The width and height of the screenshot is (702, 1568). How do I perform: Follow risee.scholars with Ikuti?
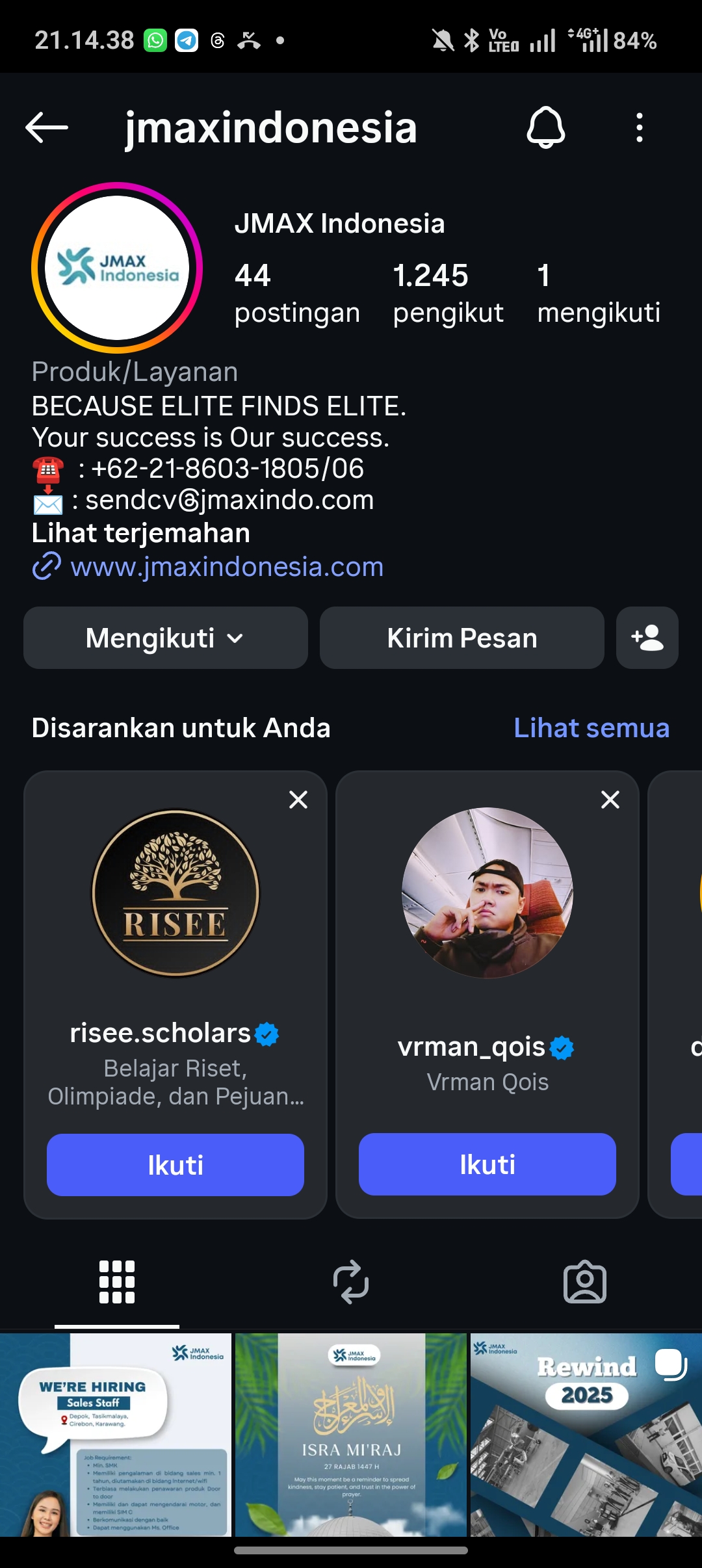pos(175,1165)
